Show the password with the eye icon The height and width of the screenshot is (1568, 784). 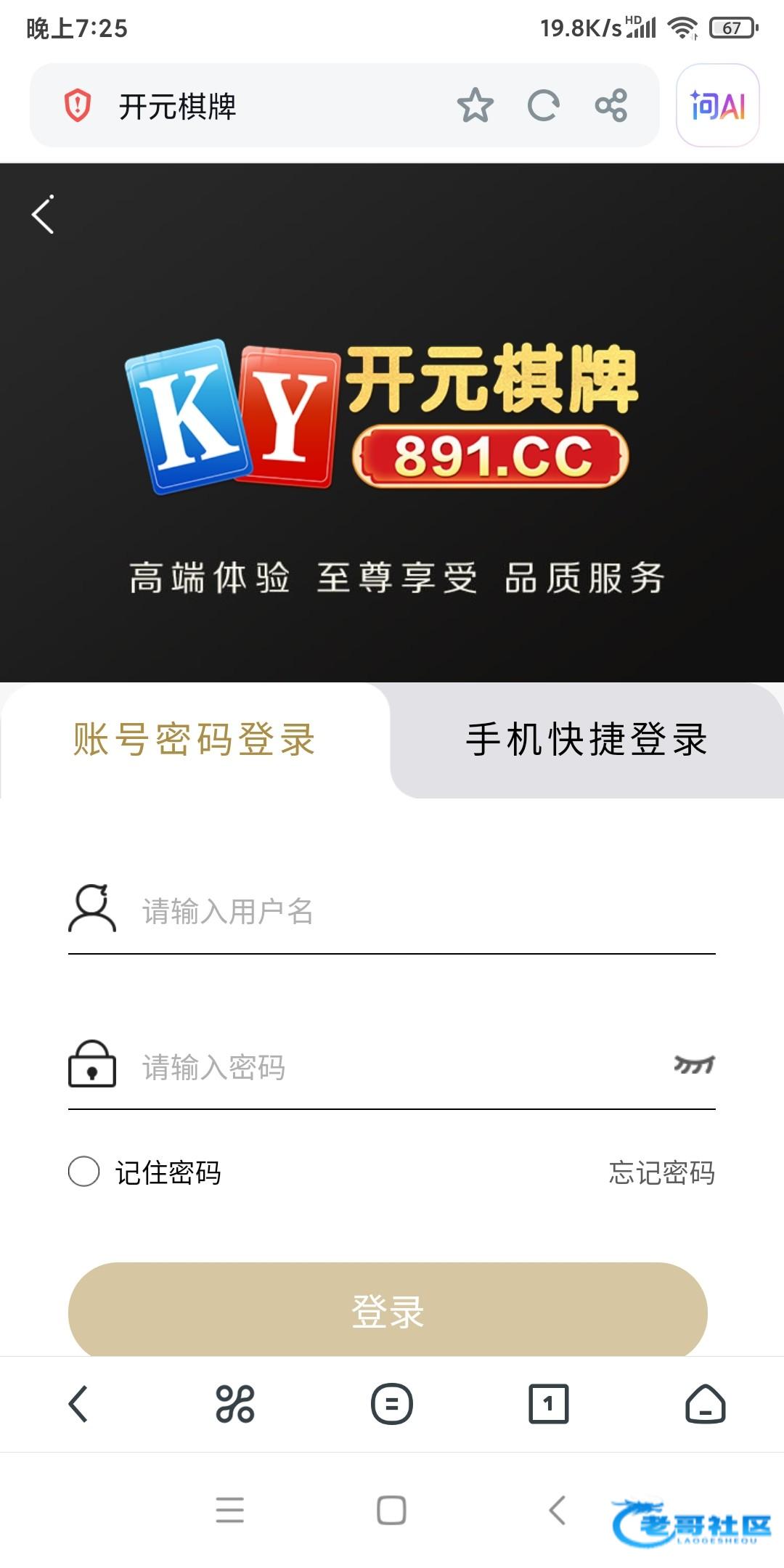click(x=695, y=1064)
